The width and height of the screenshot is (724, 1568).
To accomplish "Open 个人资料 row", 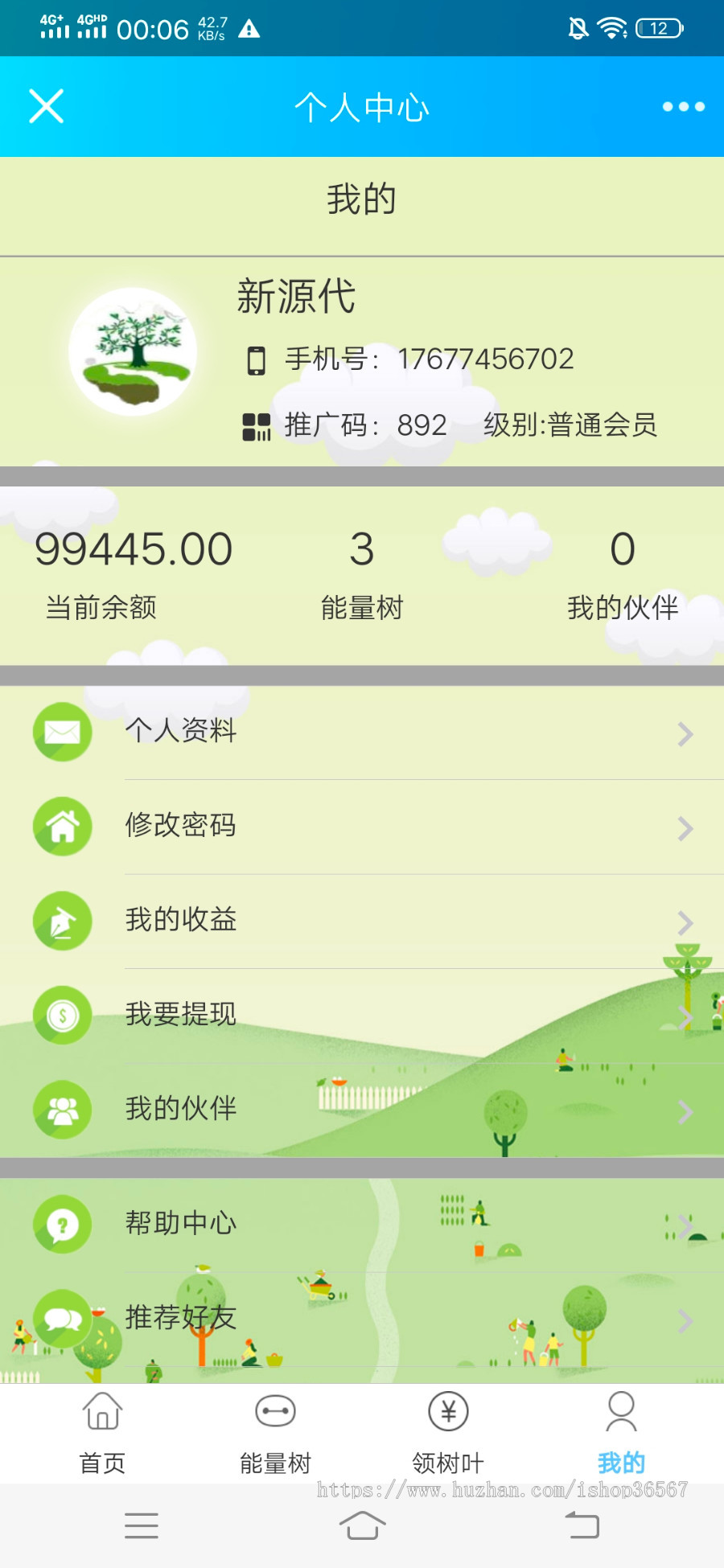I will [362, 732].
